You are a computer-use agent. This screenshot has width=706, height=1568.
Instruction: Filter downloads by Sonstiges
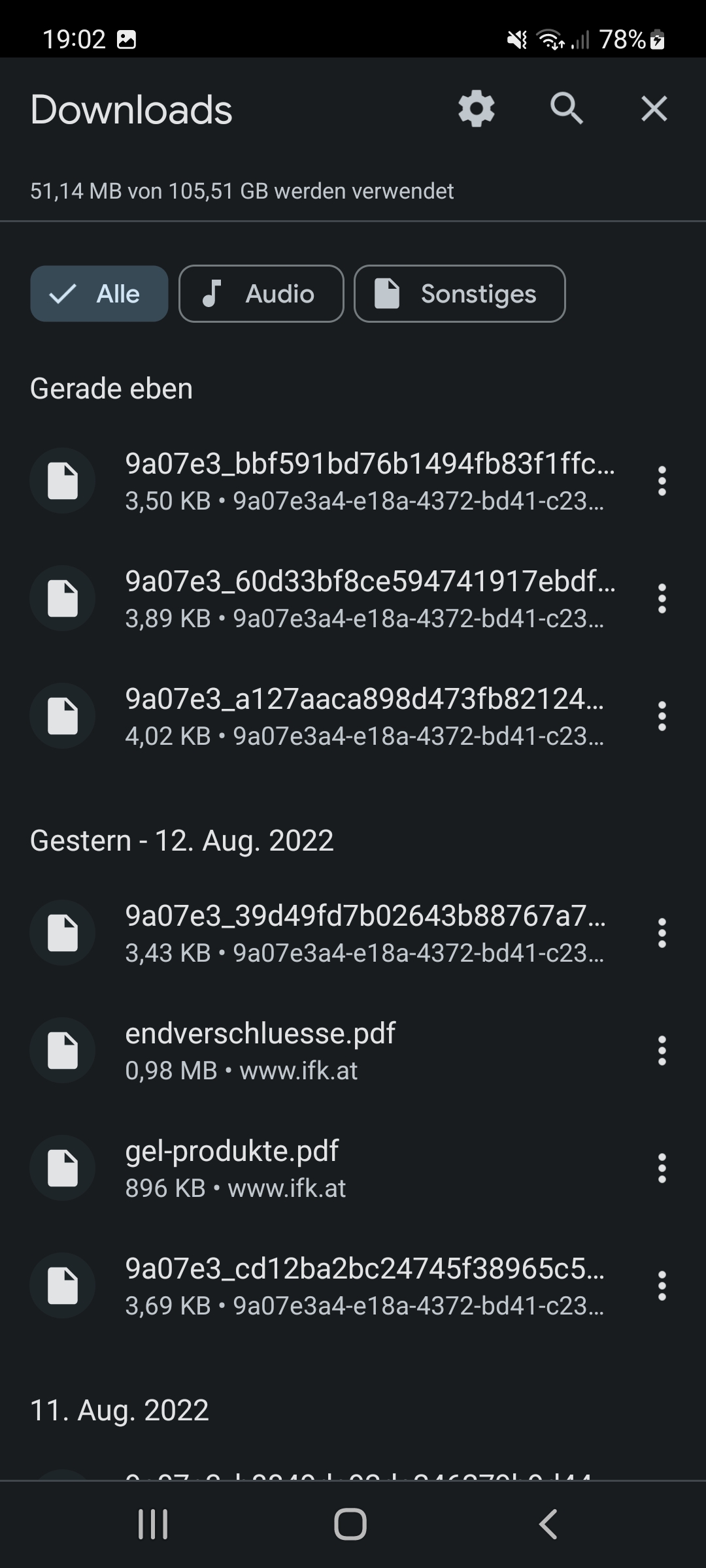pos(460,294)
